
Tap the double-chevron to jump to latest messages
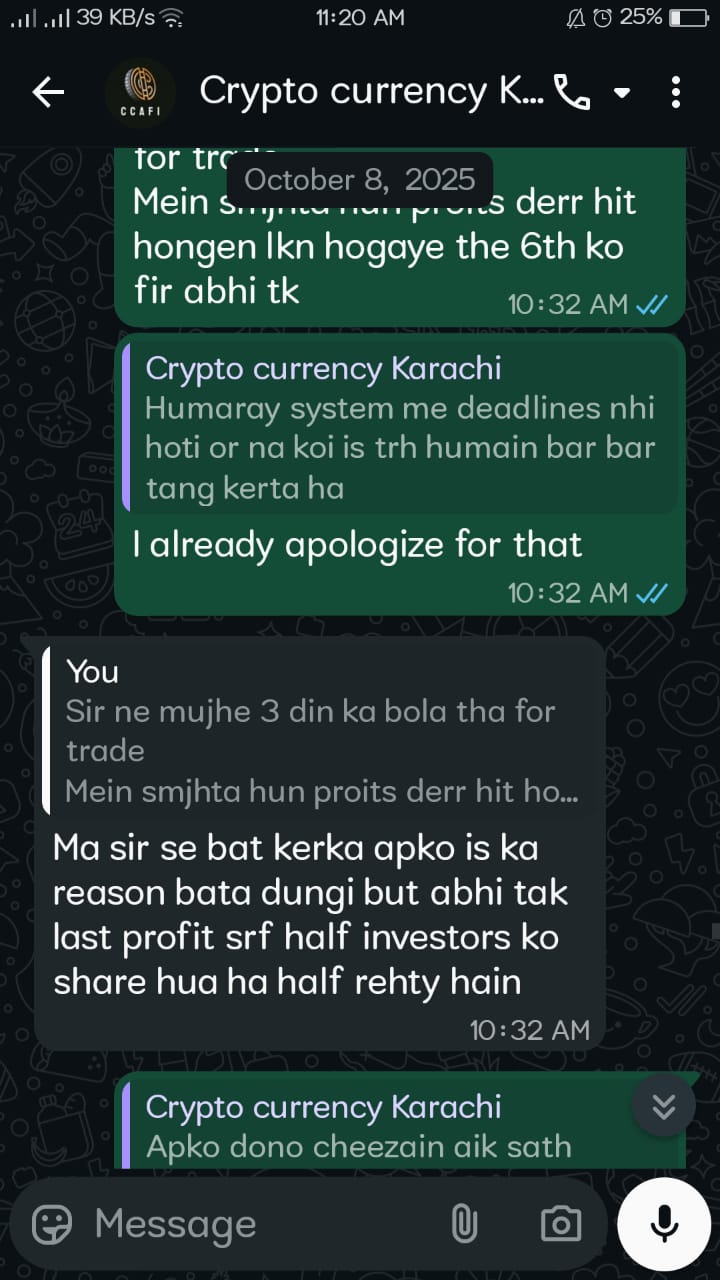click(x=663, y=1104)
